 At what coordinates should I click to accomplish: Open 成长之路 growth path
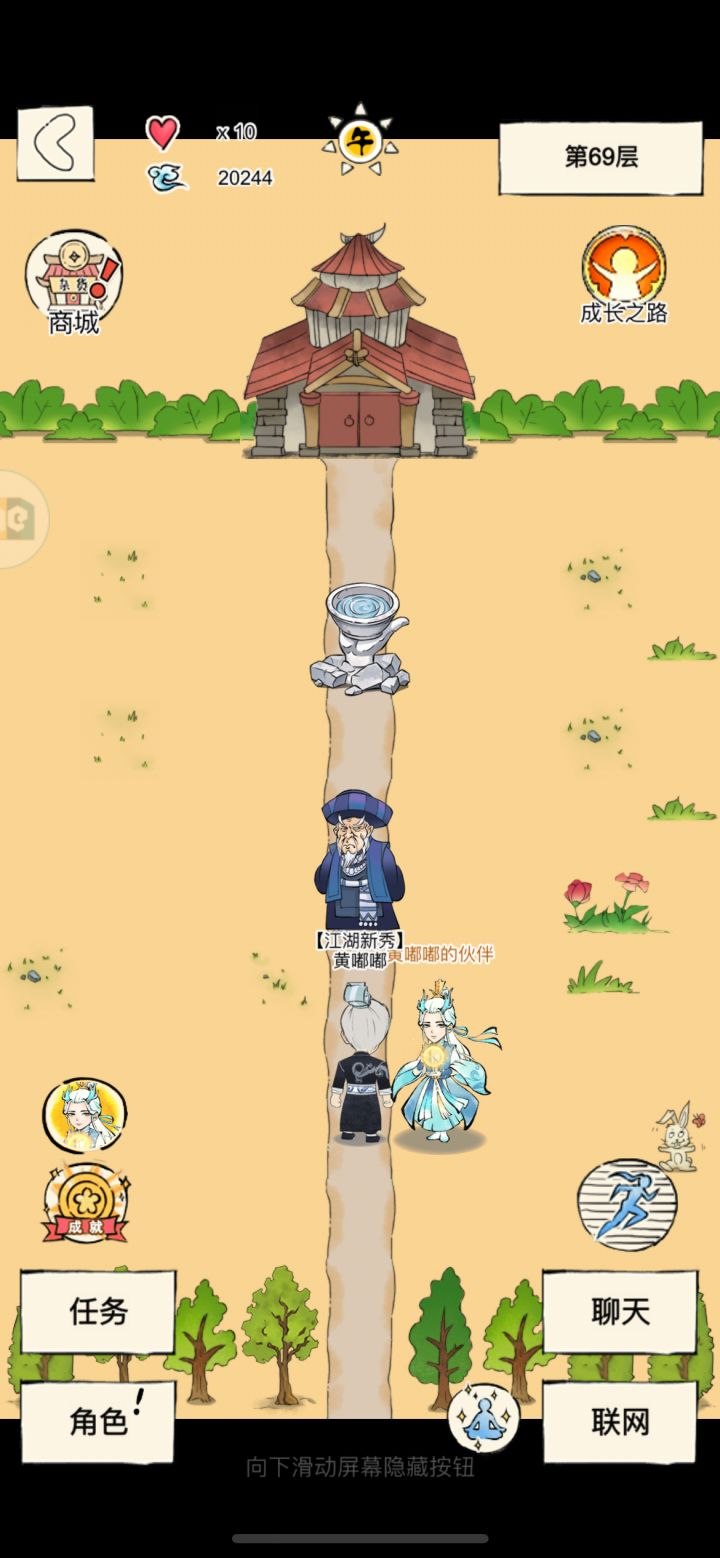click(624, 274)
